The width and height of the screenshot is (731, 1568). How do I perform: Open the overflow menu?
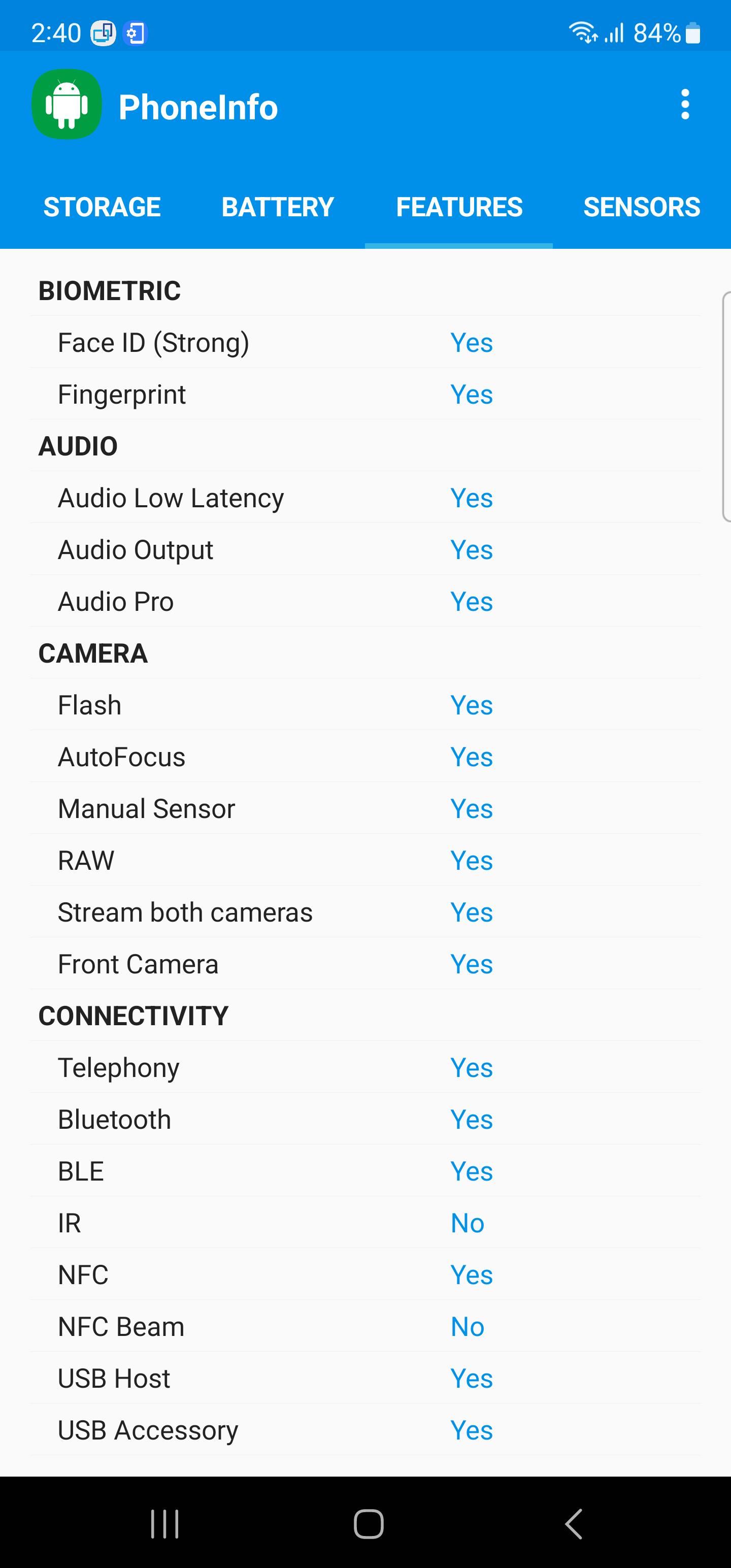[x=685, y=105]
